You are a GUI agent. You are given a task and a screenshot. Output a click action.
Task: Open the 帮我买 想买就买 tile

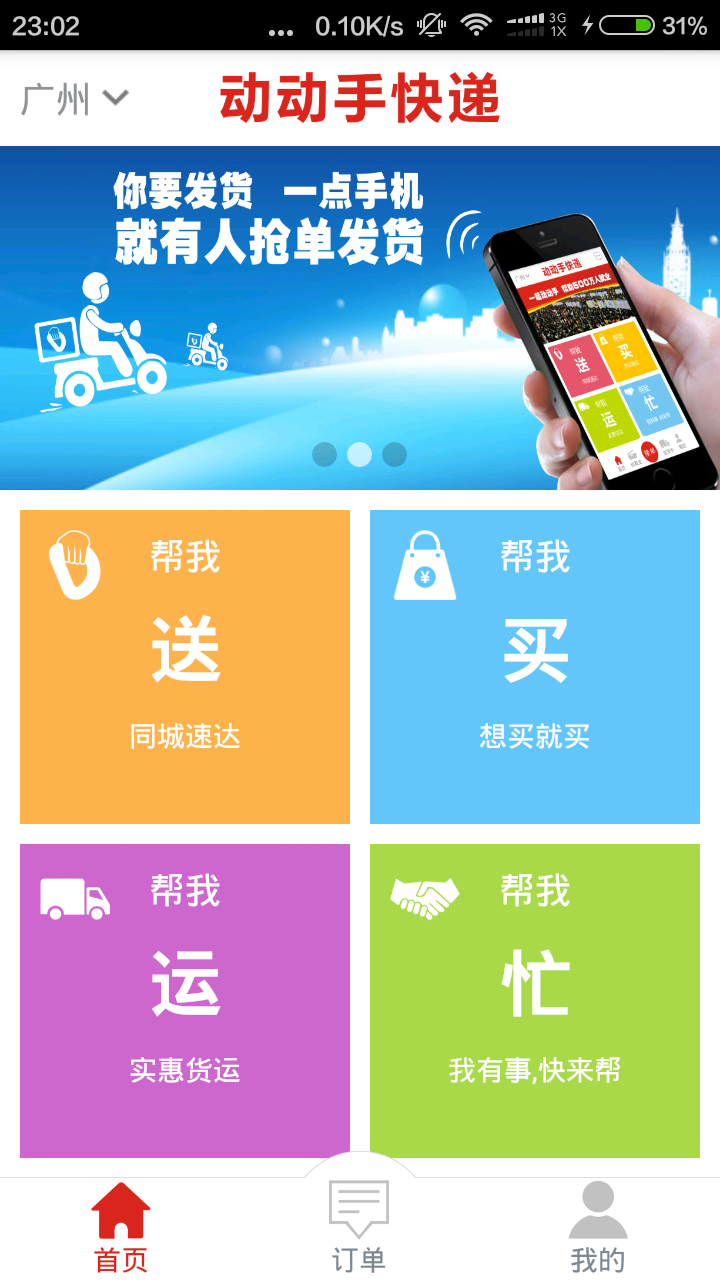[x=535, y=667]
